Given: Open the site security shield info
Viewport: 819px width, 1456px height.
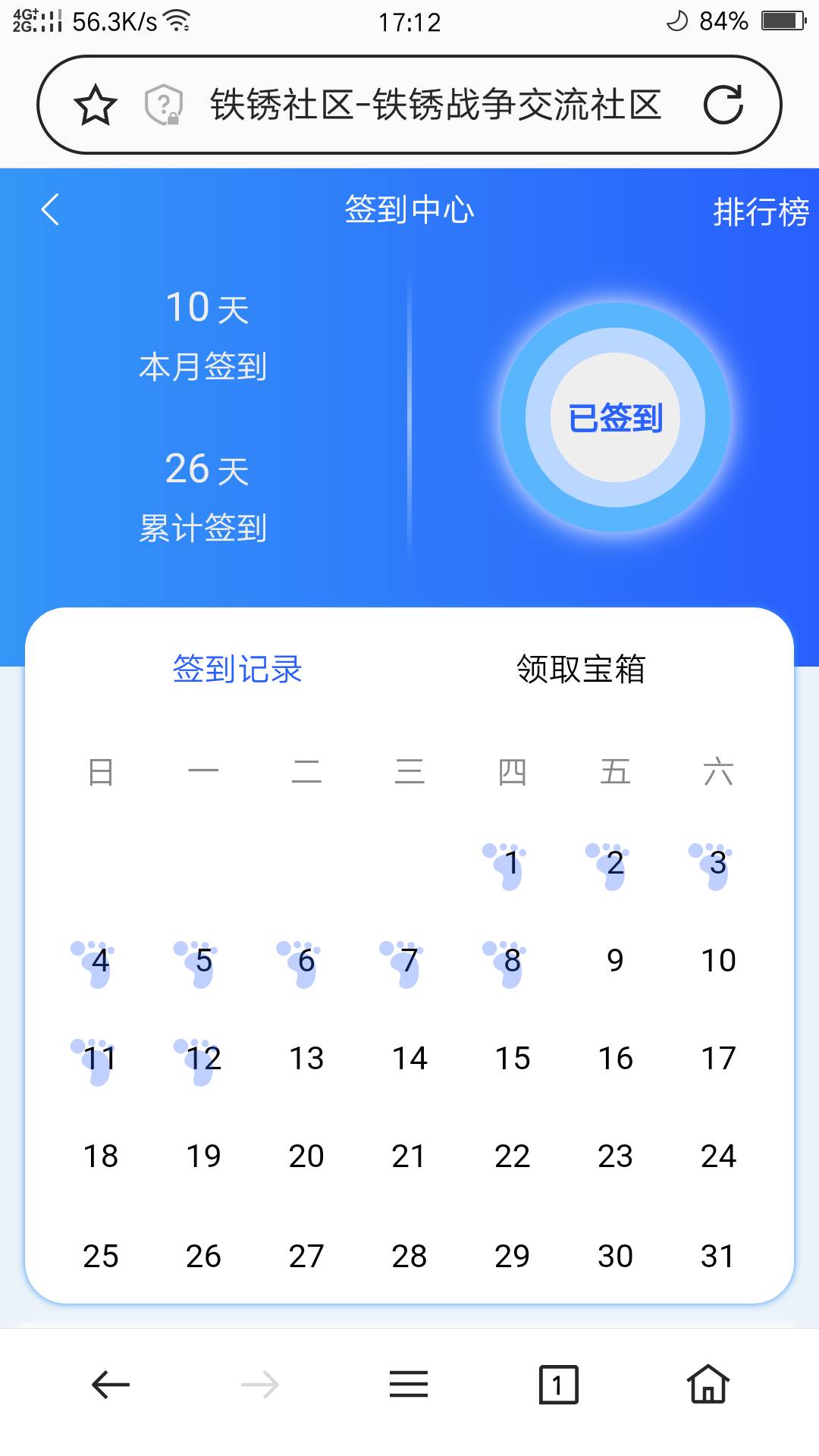Looking at the screenshot, I should coord(164,105).
